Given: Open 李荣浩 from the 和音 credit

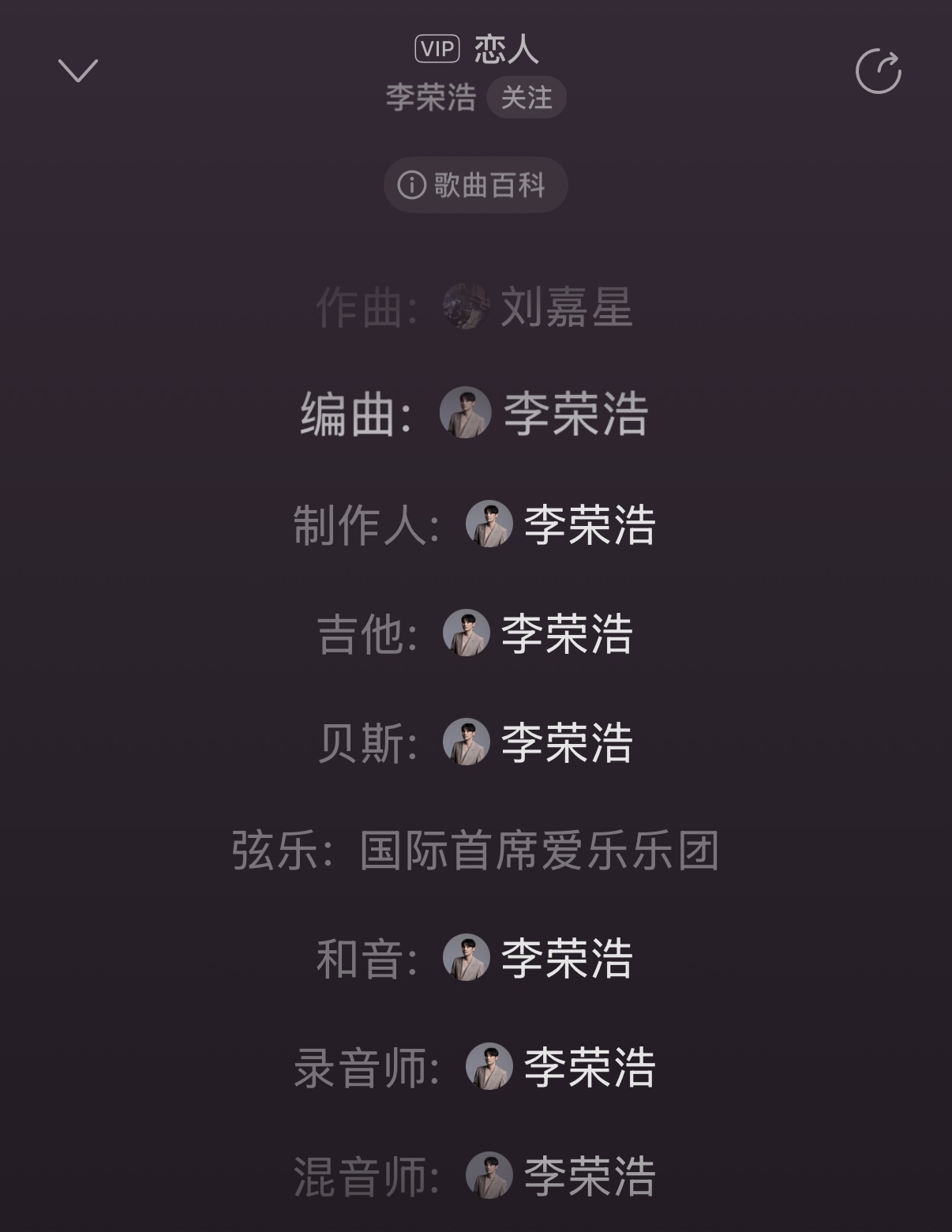Looking at the screenshot, I should tap(566, 958).
